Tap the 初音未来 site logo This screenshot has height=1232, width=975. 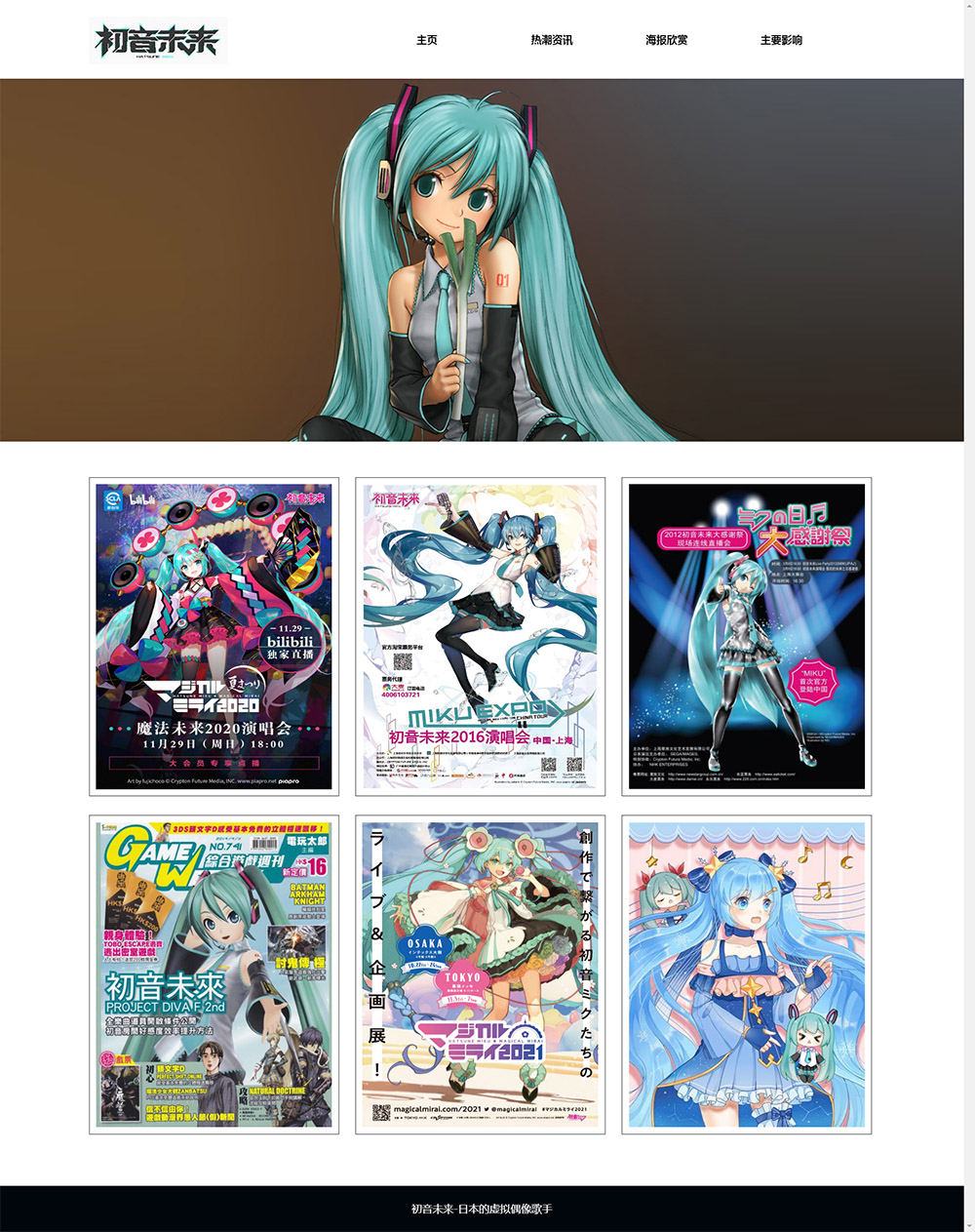tap(158, 41)
